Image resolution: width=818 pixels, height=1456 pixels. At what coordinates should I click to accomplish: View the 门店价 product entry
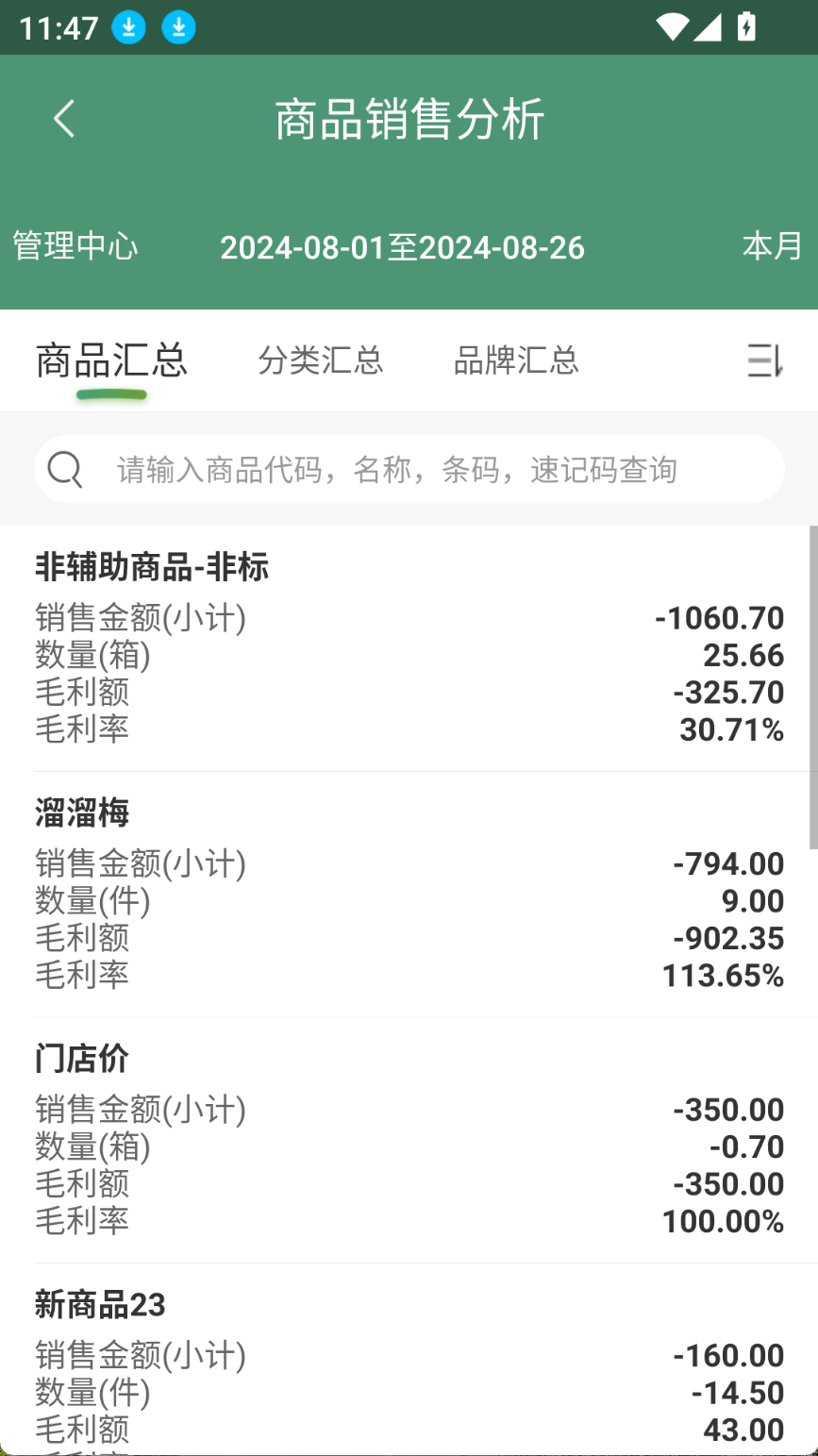[409, 1141]
